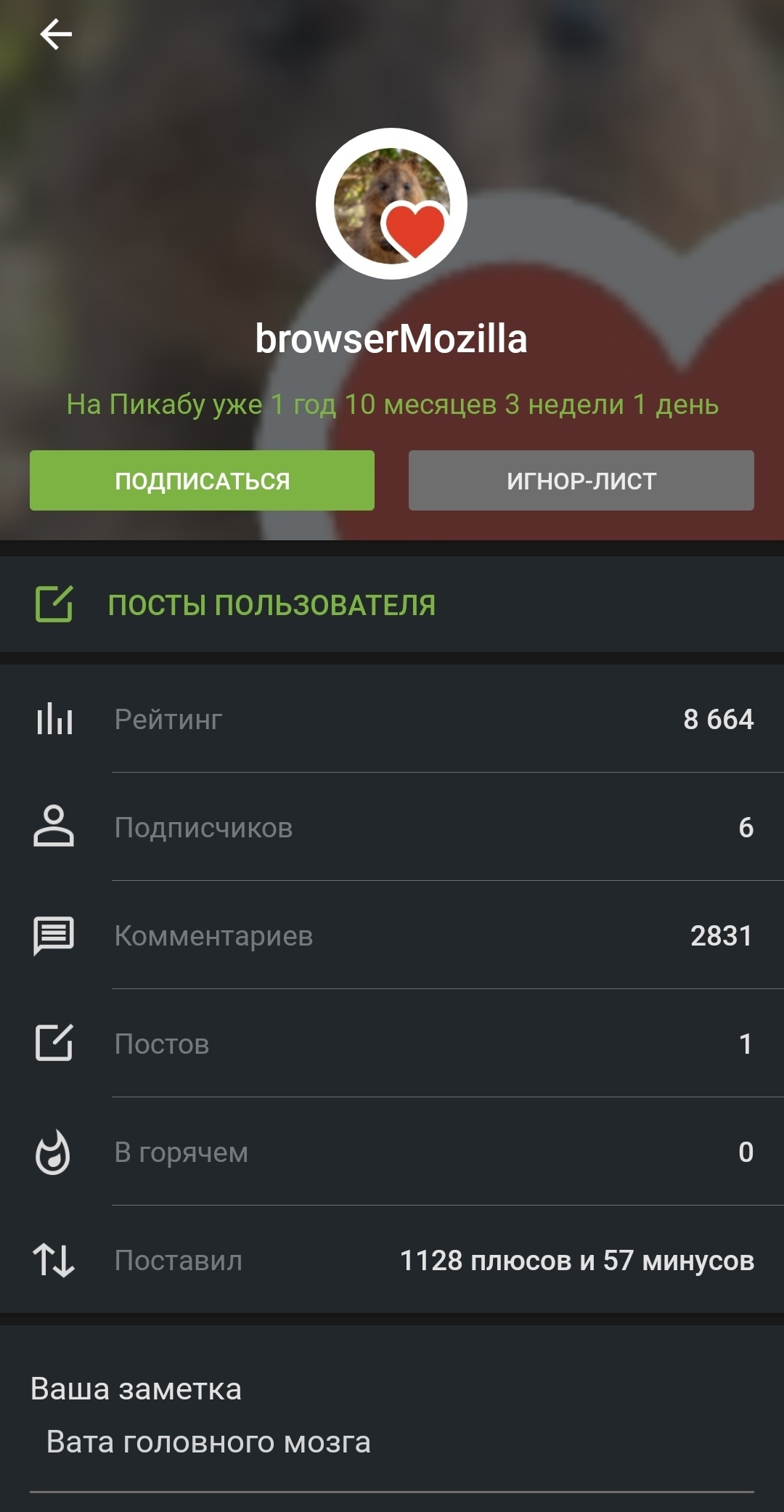Open ПОСТЫ ПОЛЬЗОВАТЕЛЯ section
This screenshot has width=784, height=1512.
(271, 605)
